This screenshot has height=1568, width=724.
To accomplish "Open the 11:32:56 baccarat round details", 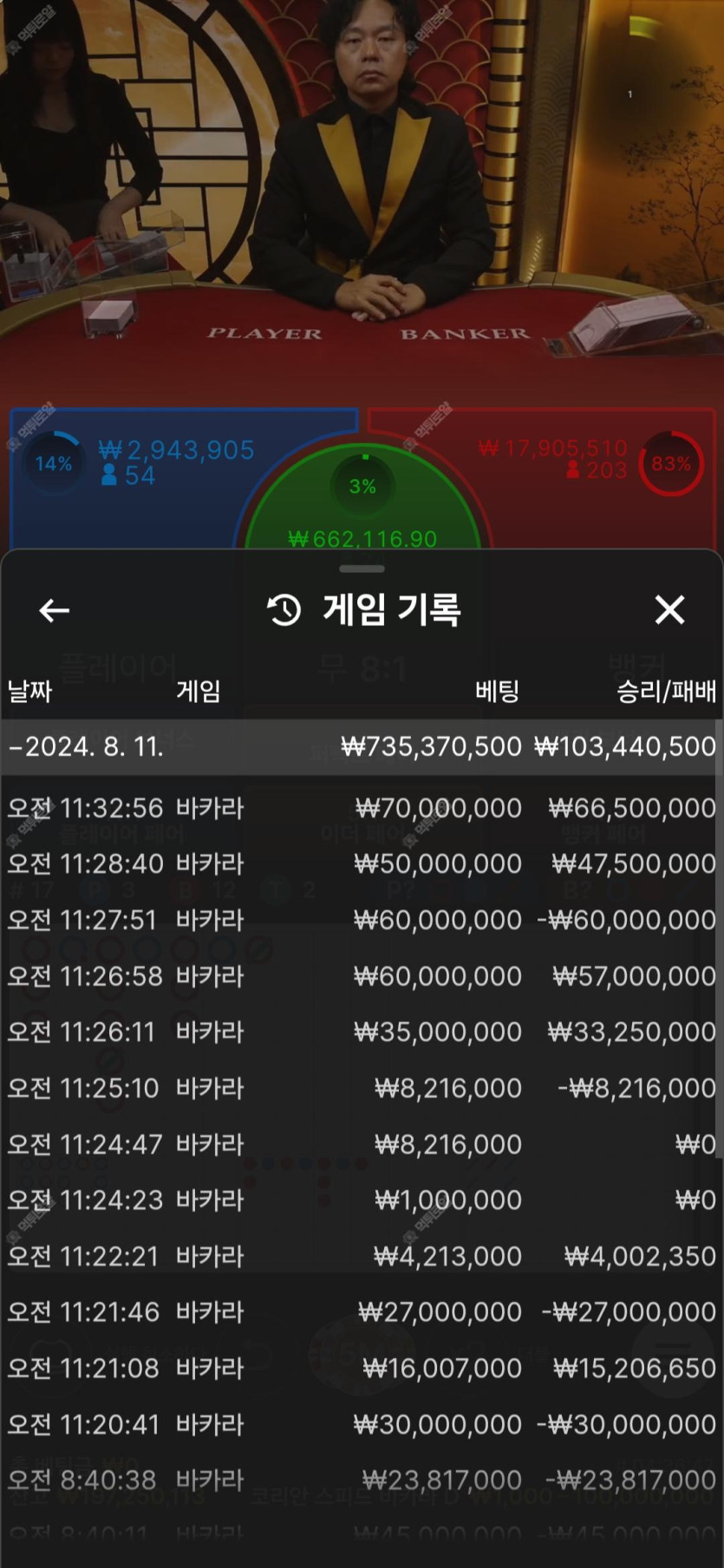I will tap(361, 808).
